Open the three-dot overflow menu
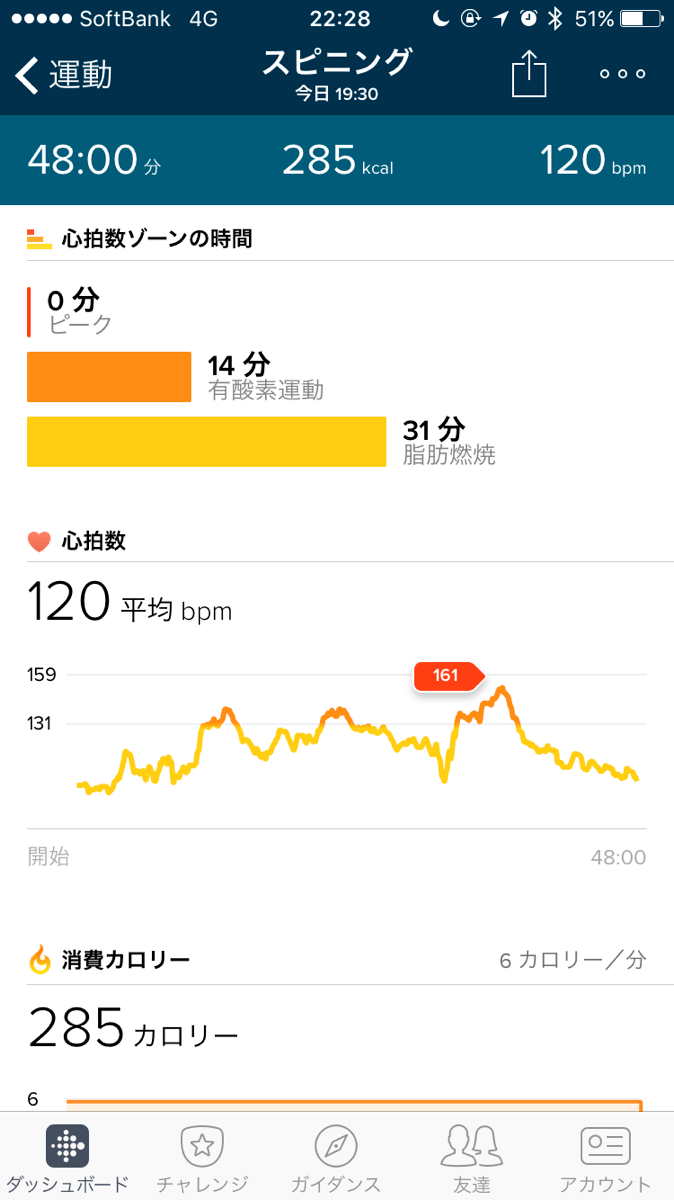 [x=622, y=75]
